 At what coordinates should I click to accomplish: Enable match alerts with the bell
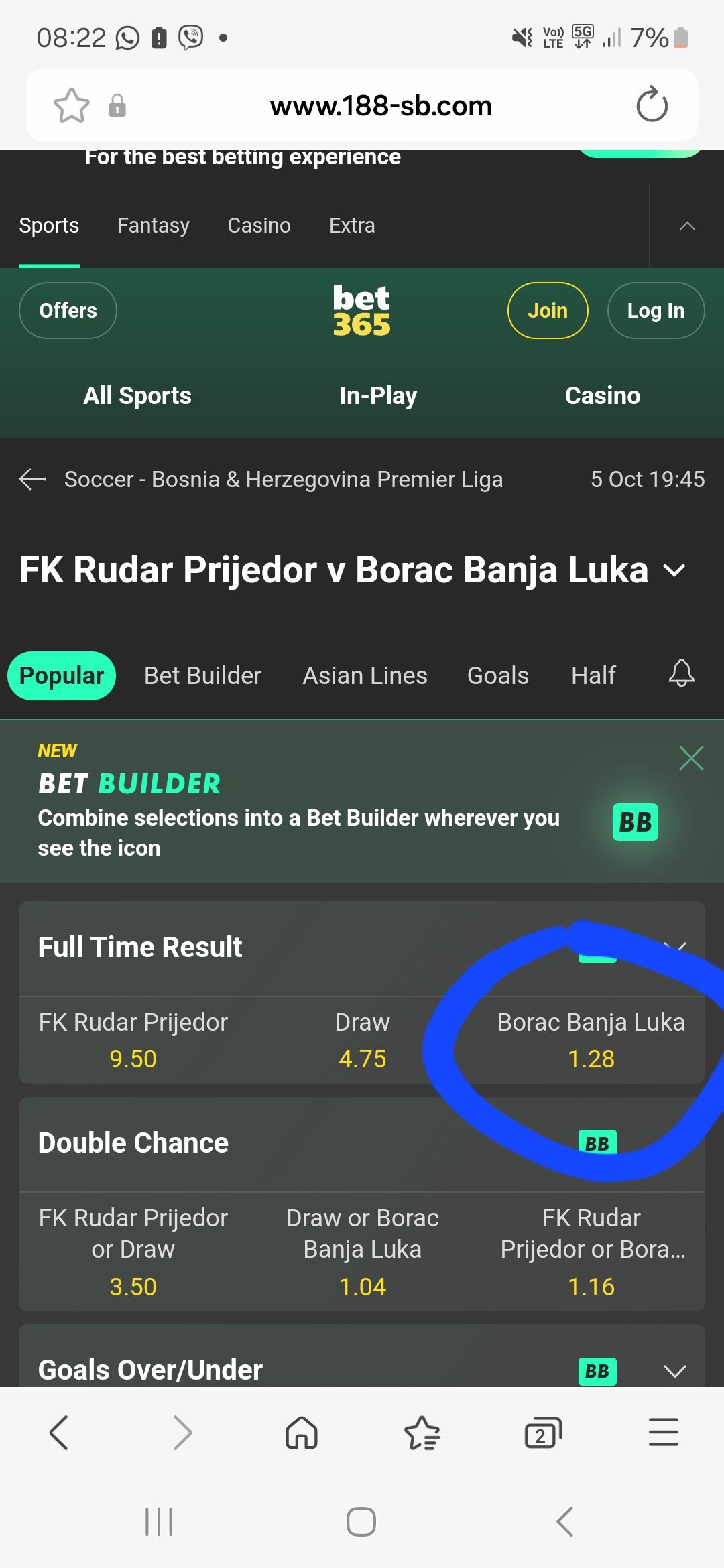click(681, 673)
